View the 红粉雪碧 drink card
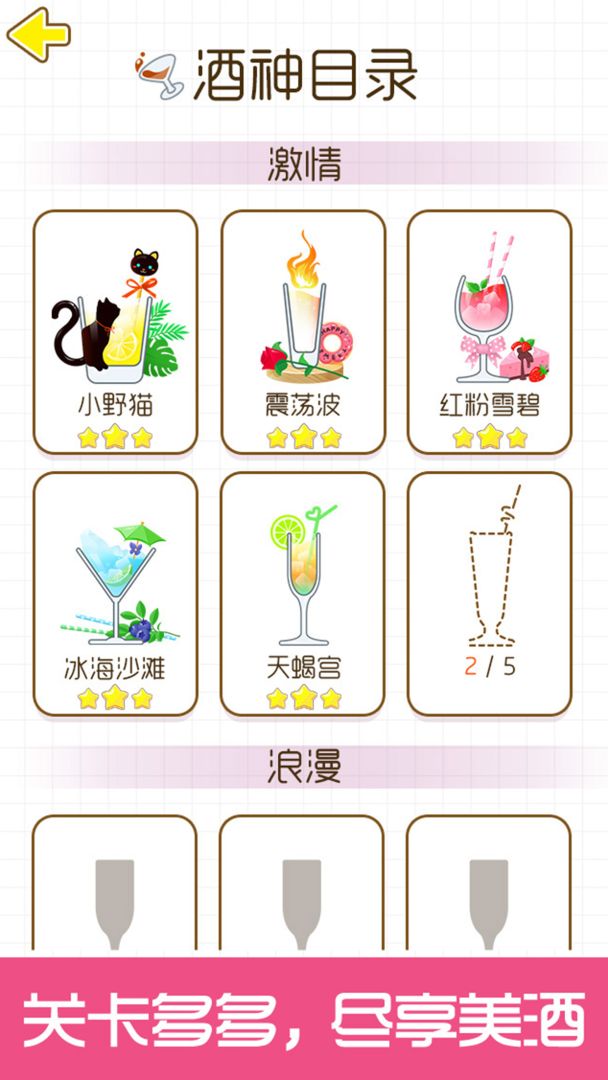Viewport: 608px width, 1080px height. point(489,332)
